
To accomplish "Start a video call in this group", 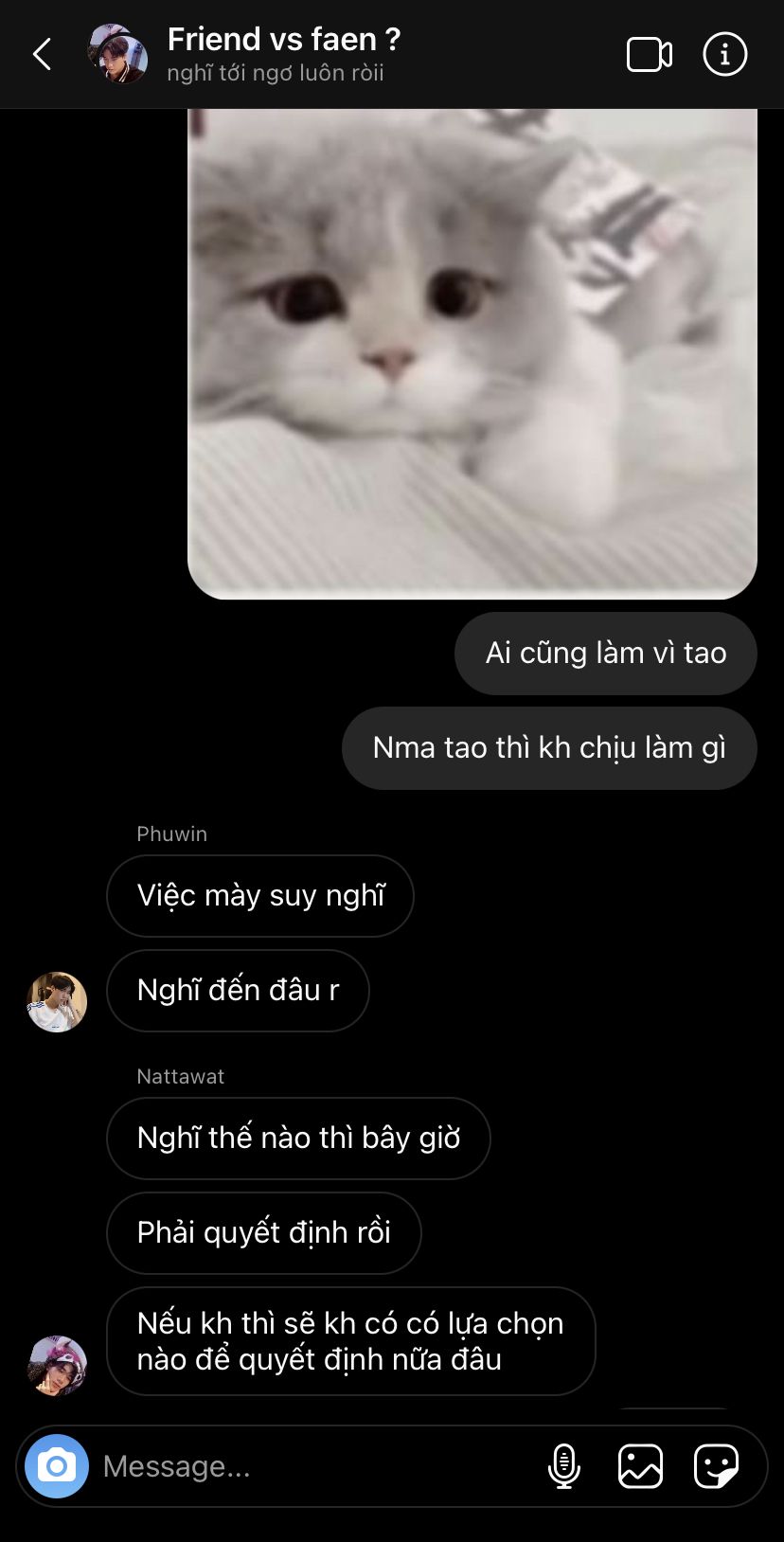I will pyautogui.click(x=650, y=55).
